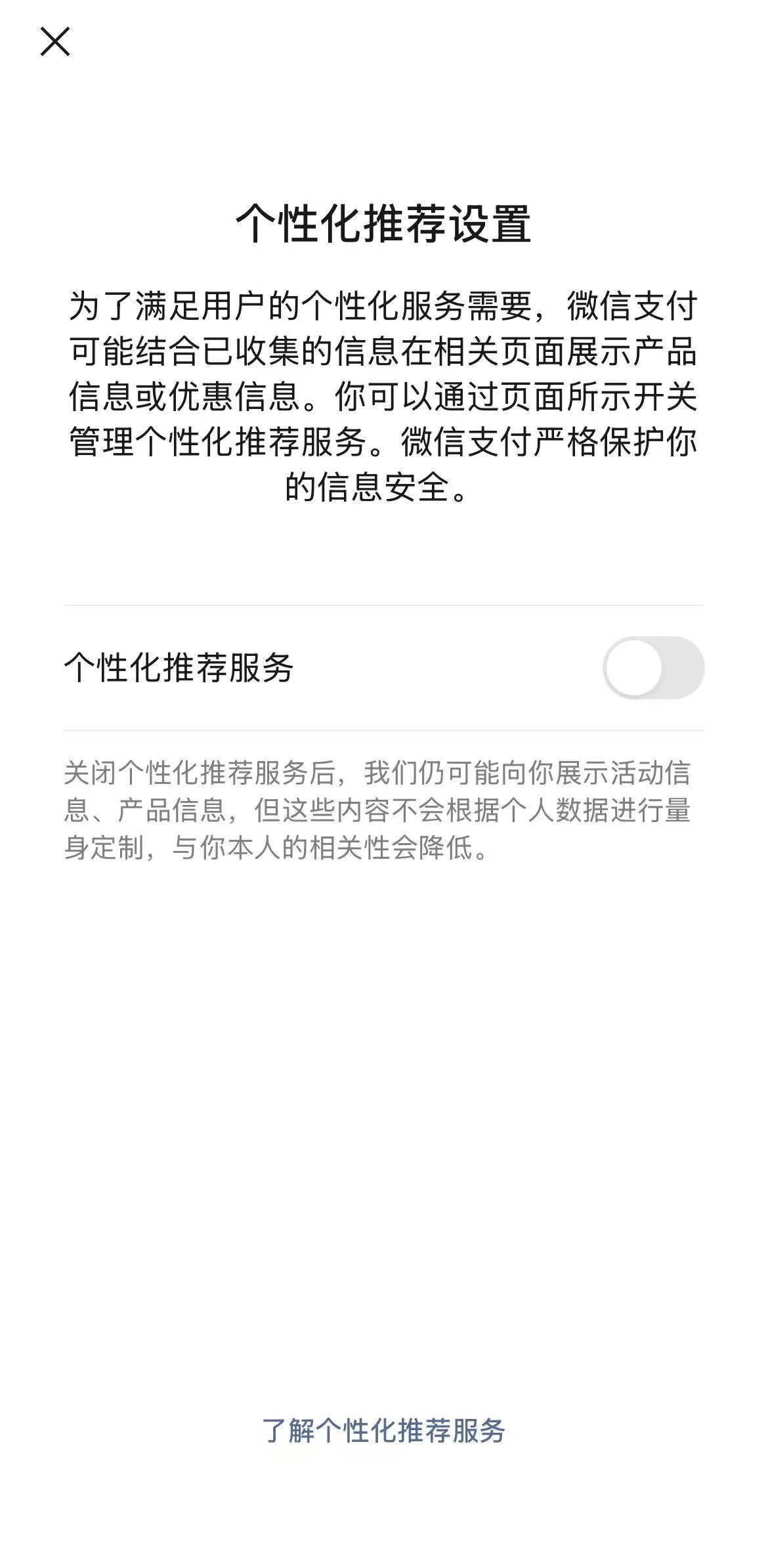The width and height of the screenshot is (768, 1568).
Task: Tap the settings row containing the switch
Action: pos(384,668)
